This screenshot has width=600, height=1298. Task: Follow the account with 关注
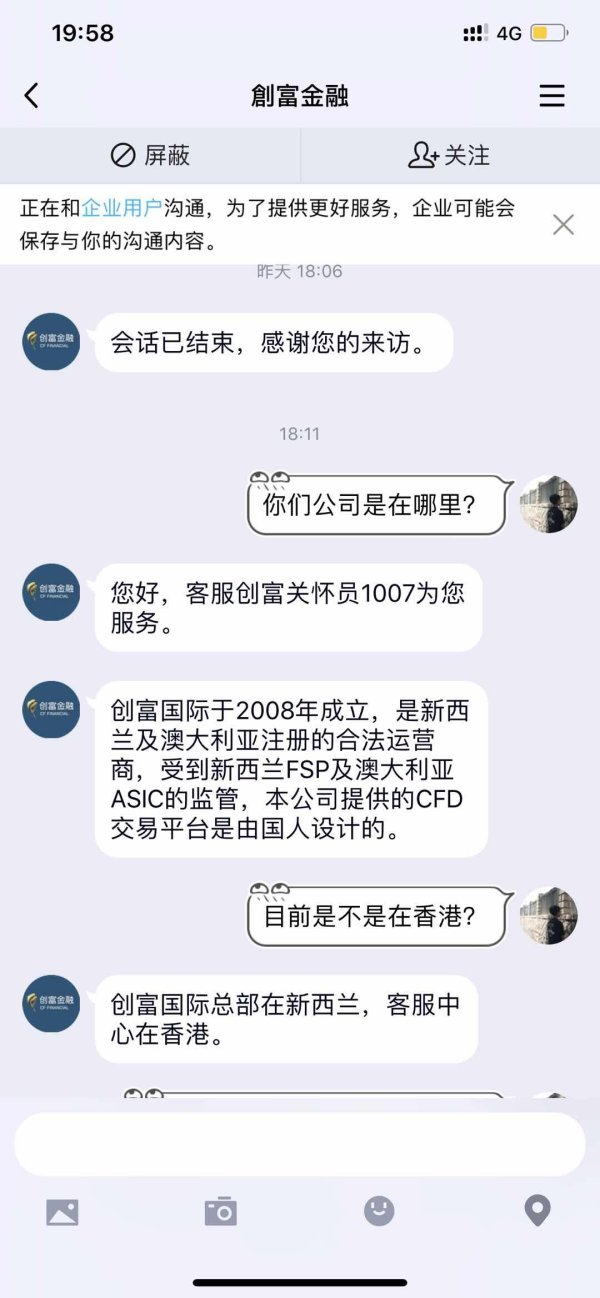[x=449, y=156]
